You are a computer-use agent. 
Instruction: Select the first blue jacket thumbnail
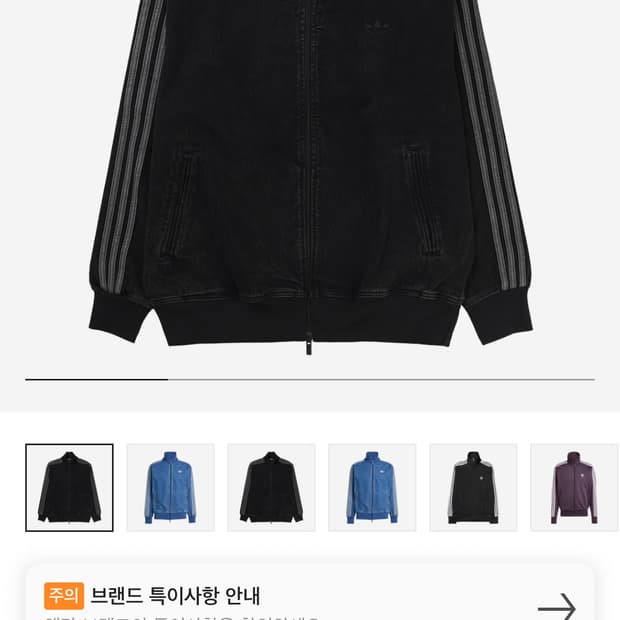point(170,488)
